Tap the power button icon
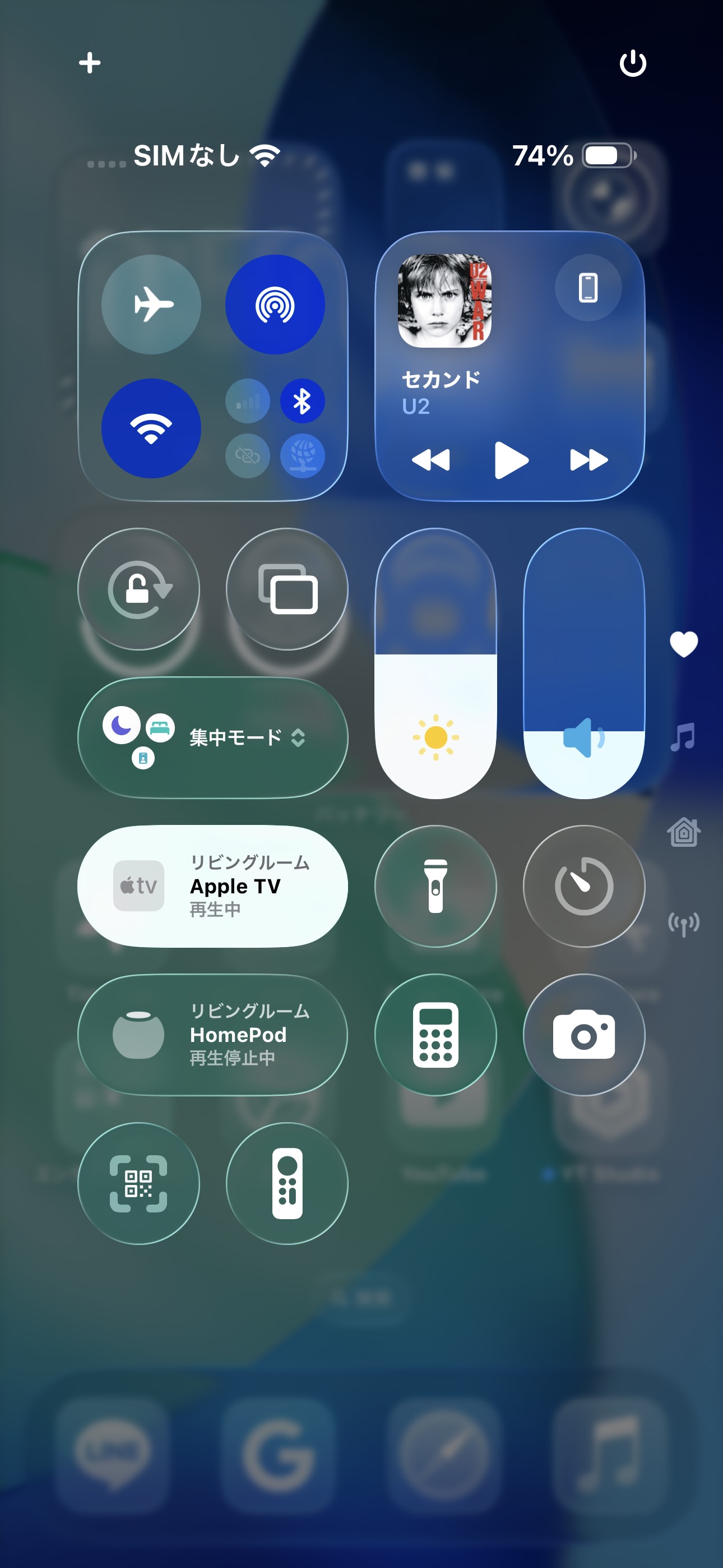Image resolution: width=723 pixels, height=1568 pixels. point(632,63)
